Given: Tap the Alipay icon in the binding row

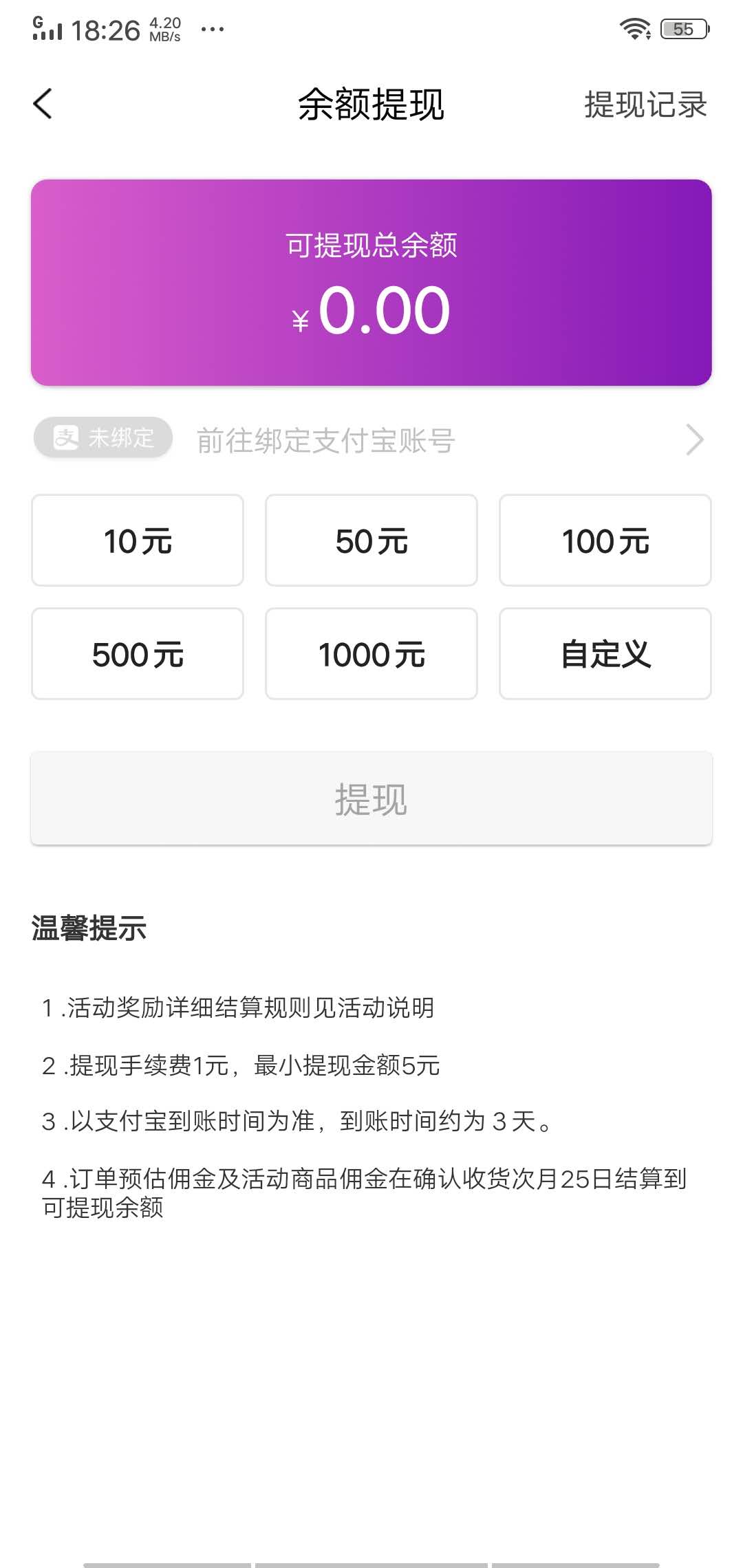Looking at the screenshot, I should 65,438.
